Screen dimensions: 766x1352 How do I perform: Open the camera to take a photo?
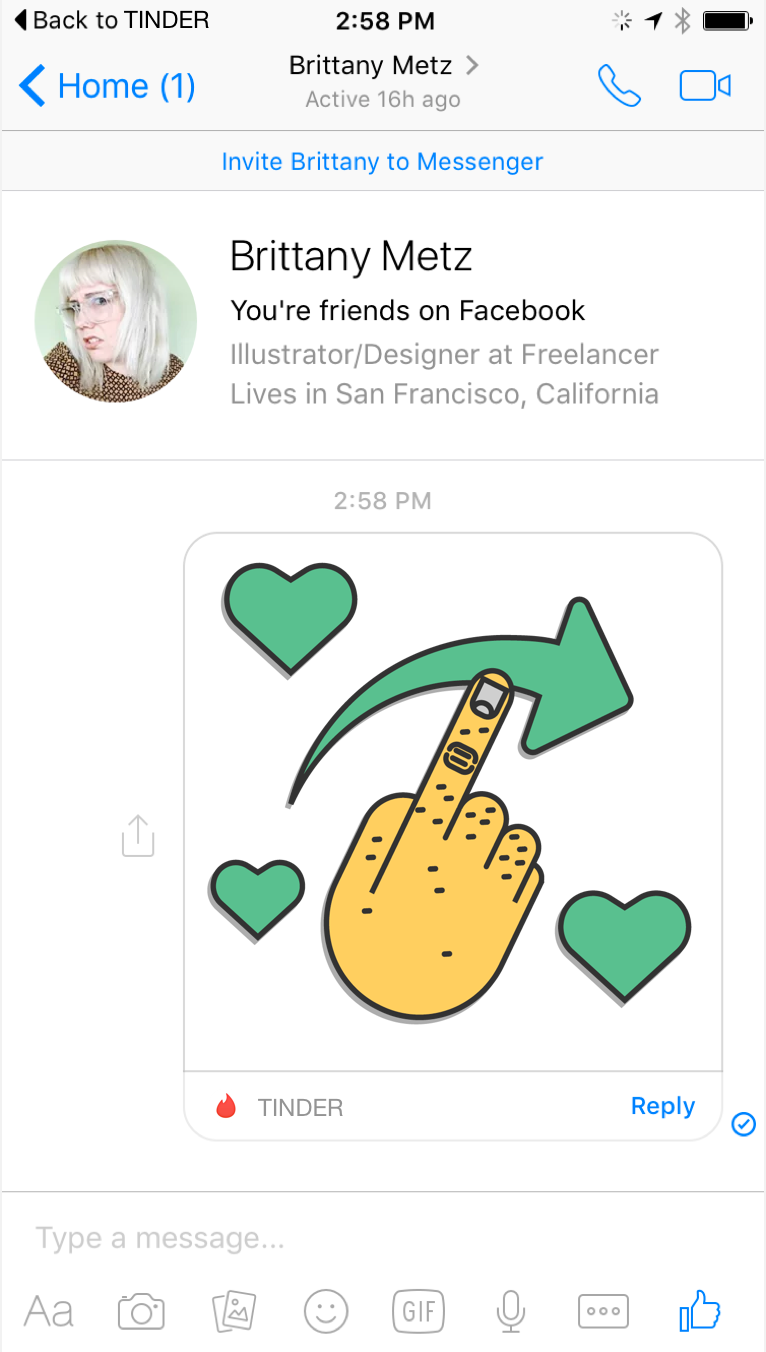coord(141,1311)
